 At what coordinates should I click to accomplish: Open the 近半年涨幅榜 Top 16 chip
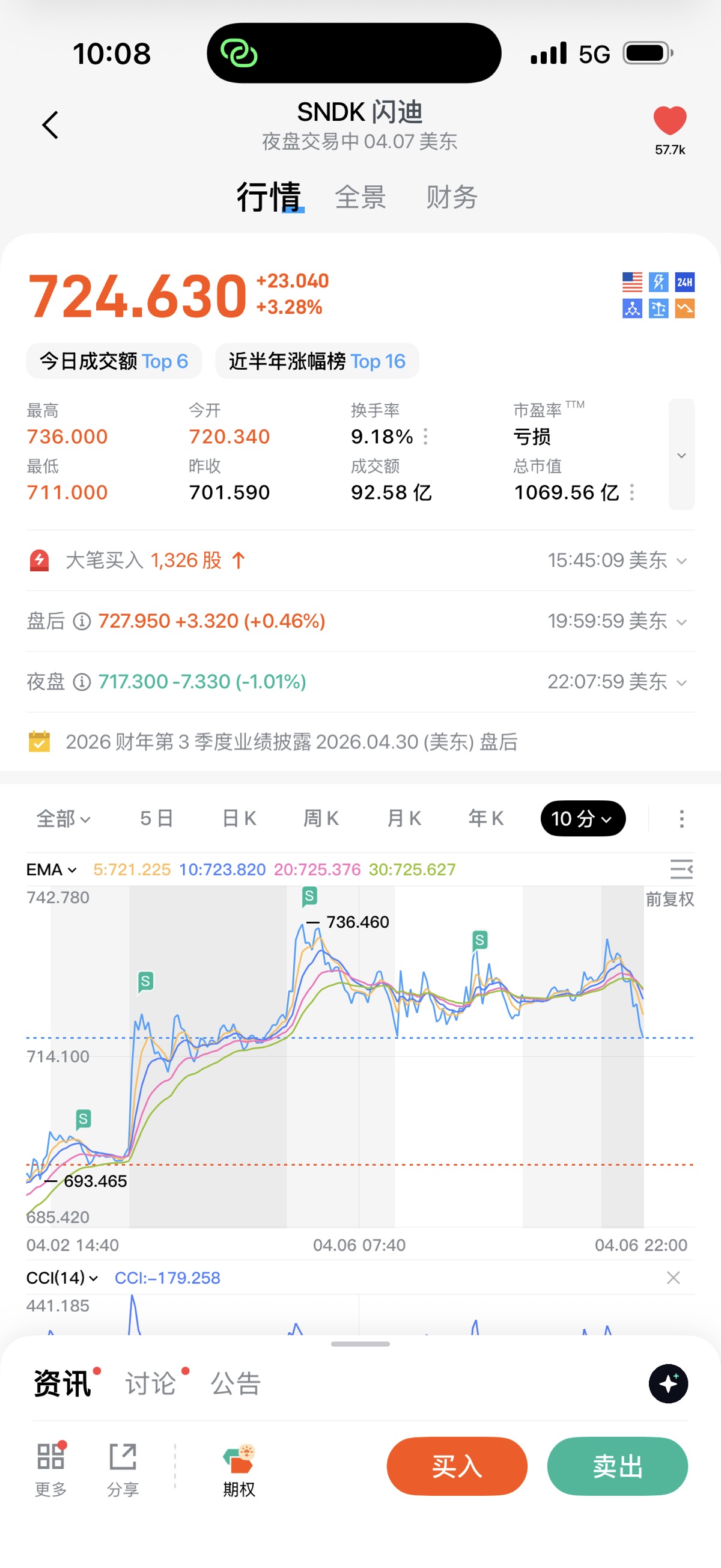point(317,361)
